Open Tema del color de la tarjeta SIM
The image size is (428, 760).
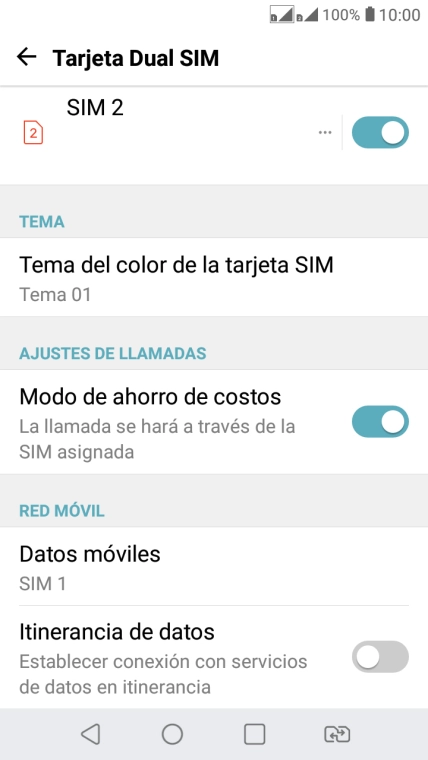[214, 277]
